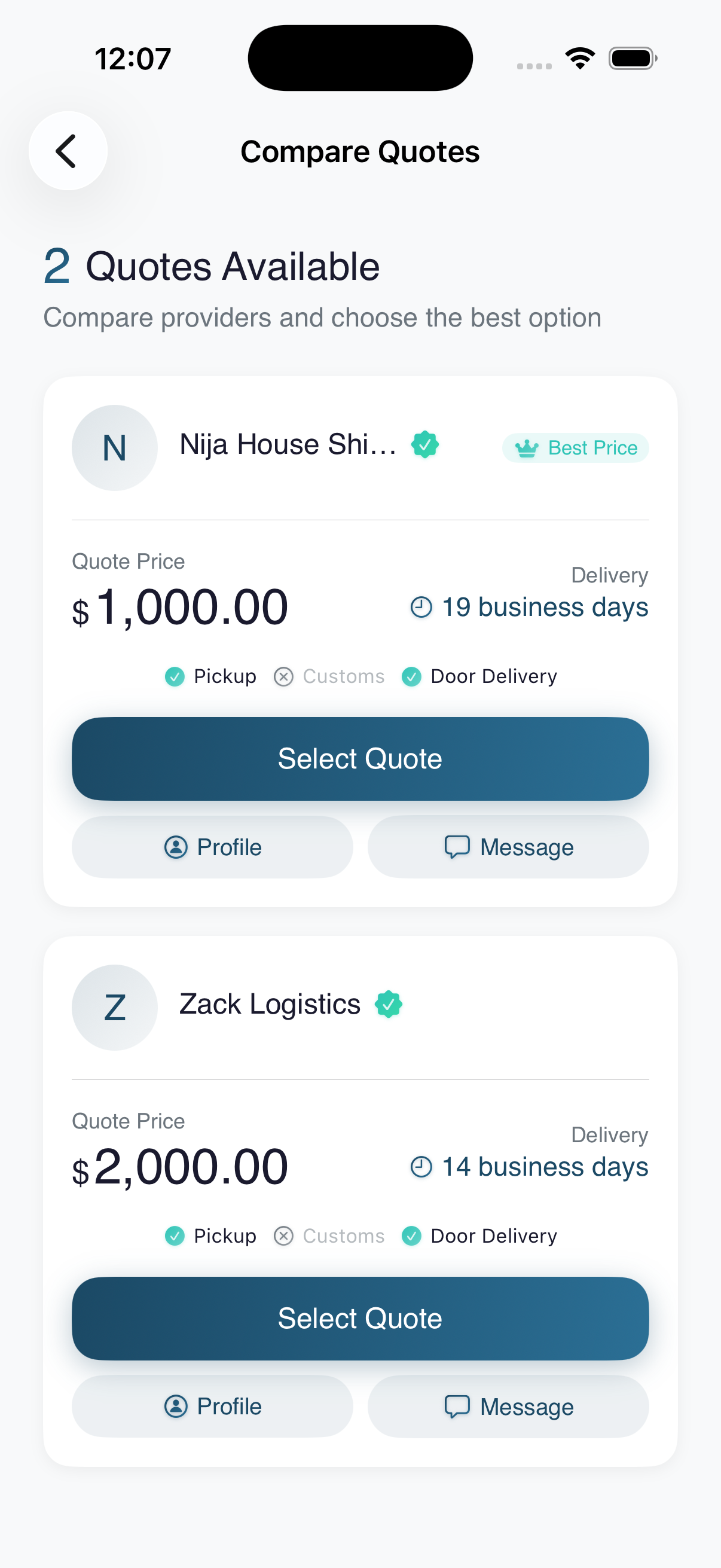This screenshot has height=1568, width=721.
Task: Tap the truncated Nija House Shipping name to expand
Action: click(x=287, y=444)
